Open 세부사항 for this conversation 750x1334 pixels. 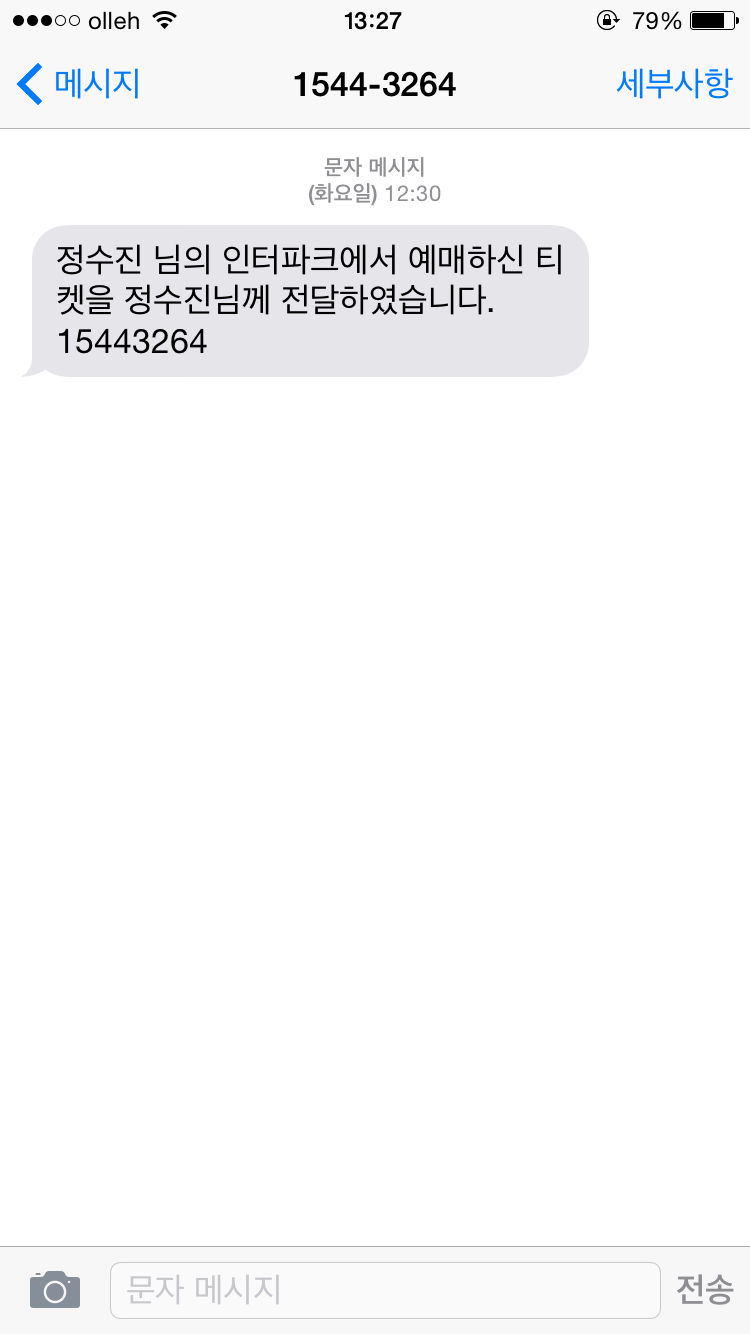(673, 84)
